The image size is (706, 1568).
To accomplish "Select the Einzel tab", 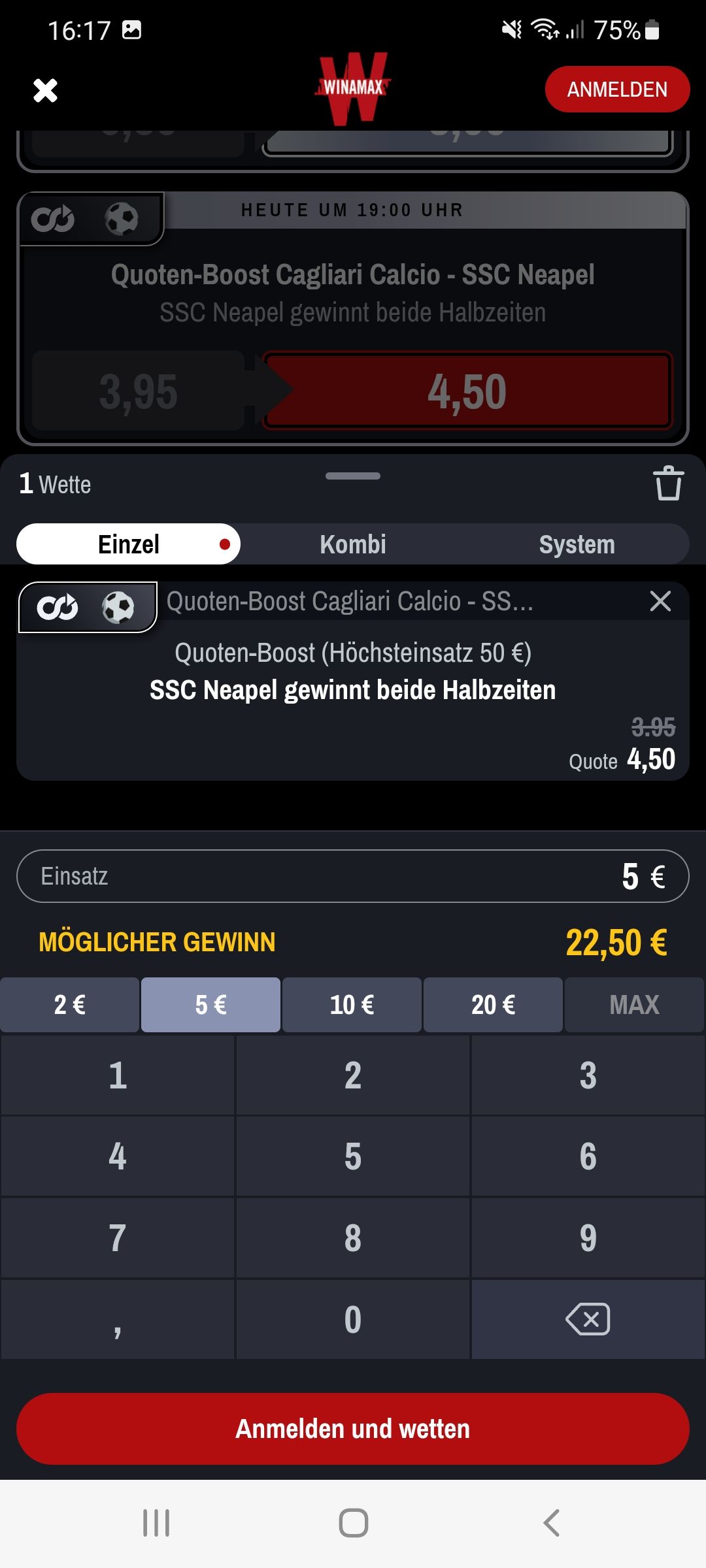I will click(129, 544).
